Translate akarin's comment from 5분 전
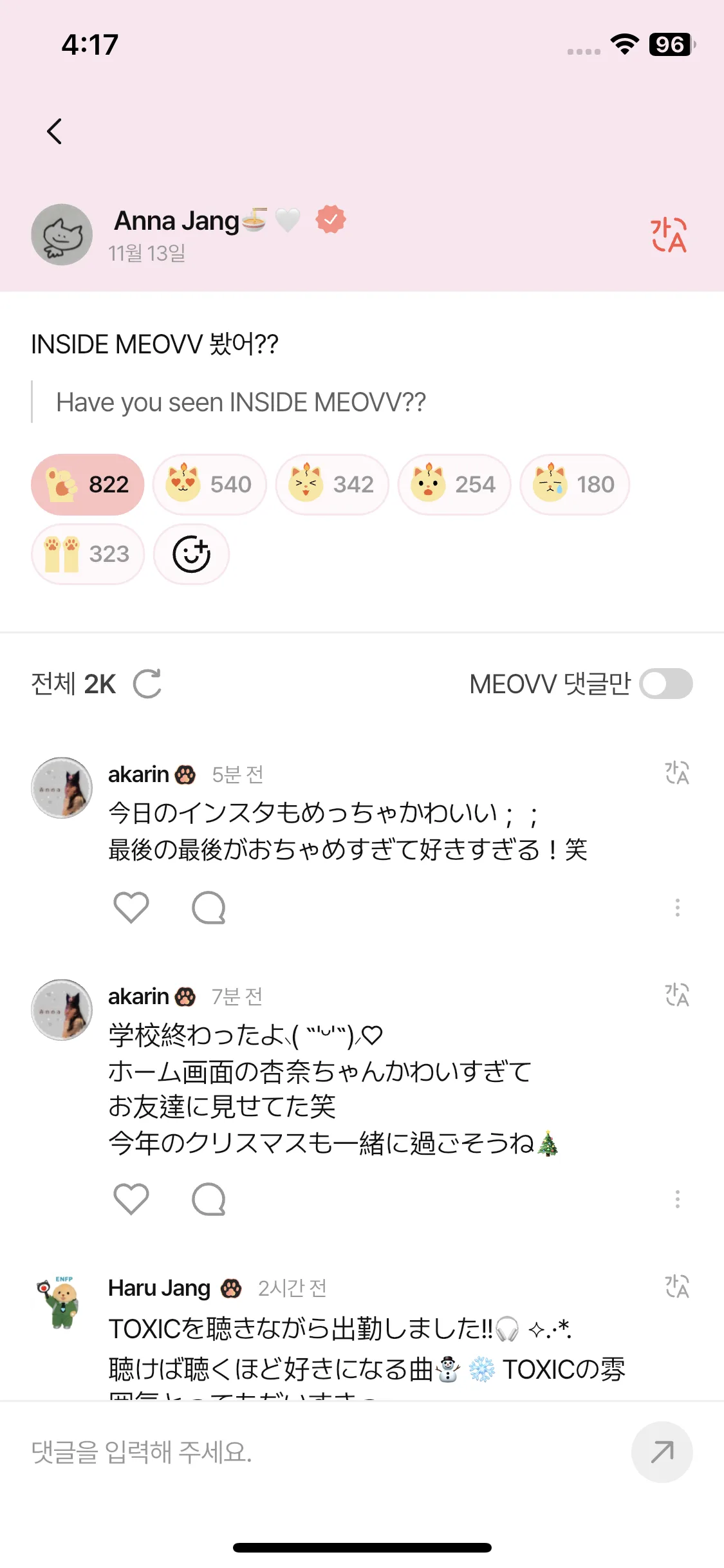The width and height of the screenshot is (724, 1568). click(676, 773)
